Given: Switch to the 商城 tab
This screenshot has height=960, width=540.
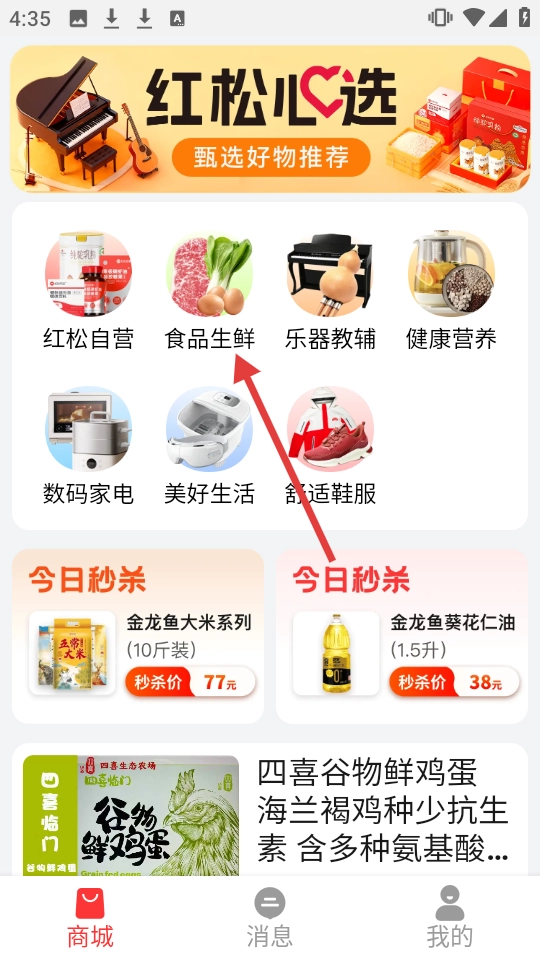Looking at the screenshot, I should pyautogui.click(x=90, y=918).
